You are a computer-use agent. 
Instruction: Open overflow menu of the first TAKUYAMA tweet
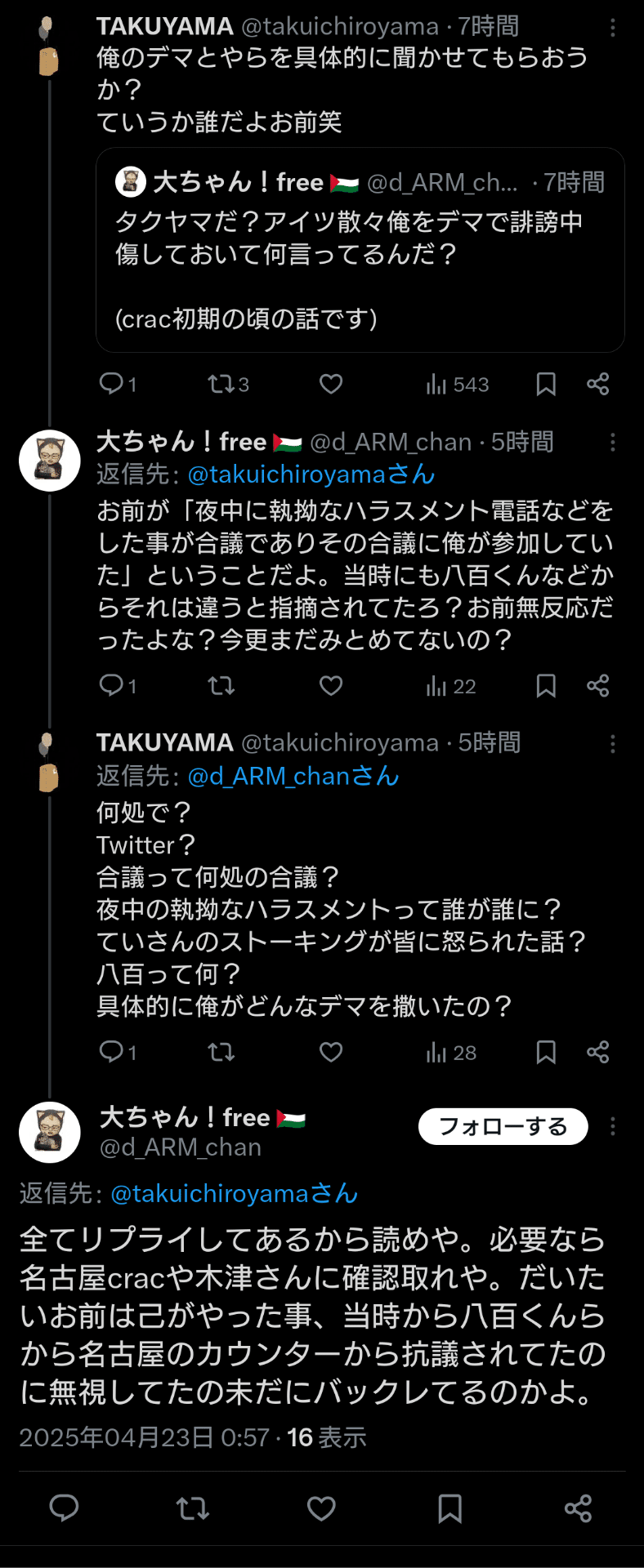click(612, 27)
